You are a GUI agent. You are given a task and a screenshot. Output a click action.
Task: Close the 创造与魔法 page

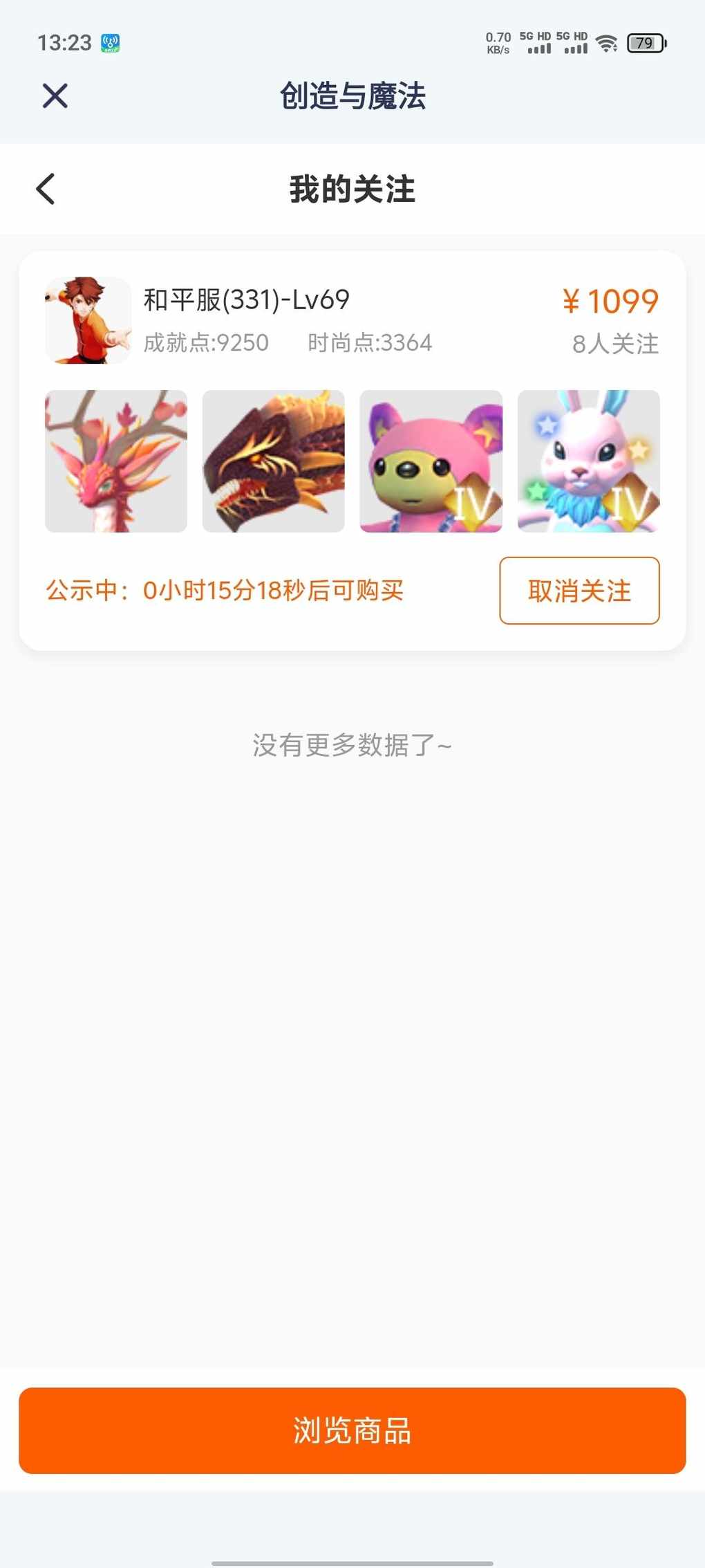click(x=55, y=95)
